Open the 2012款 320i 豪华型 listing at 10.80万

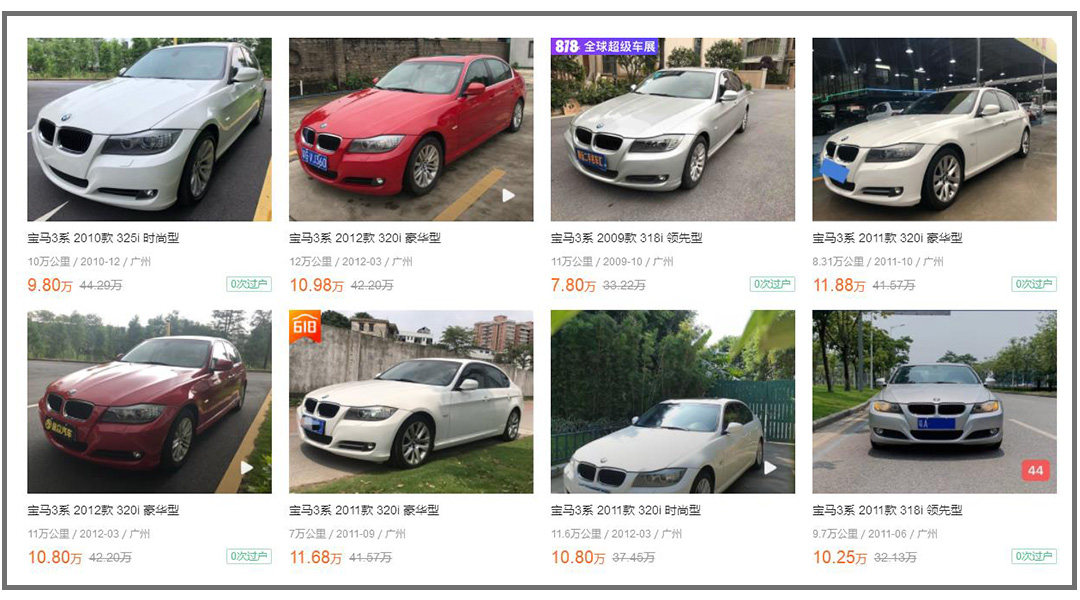pos(149,401)
